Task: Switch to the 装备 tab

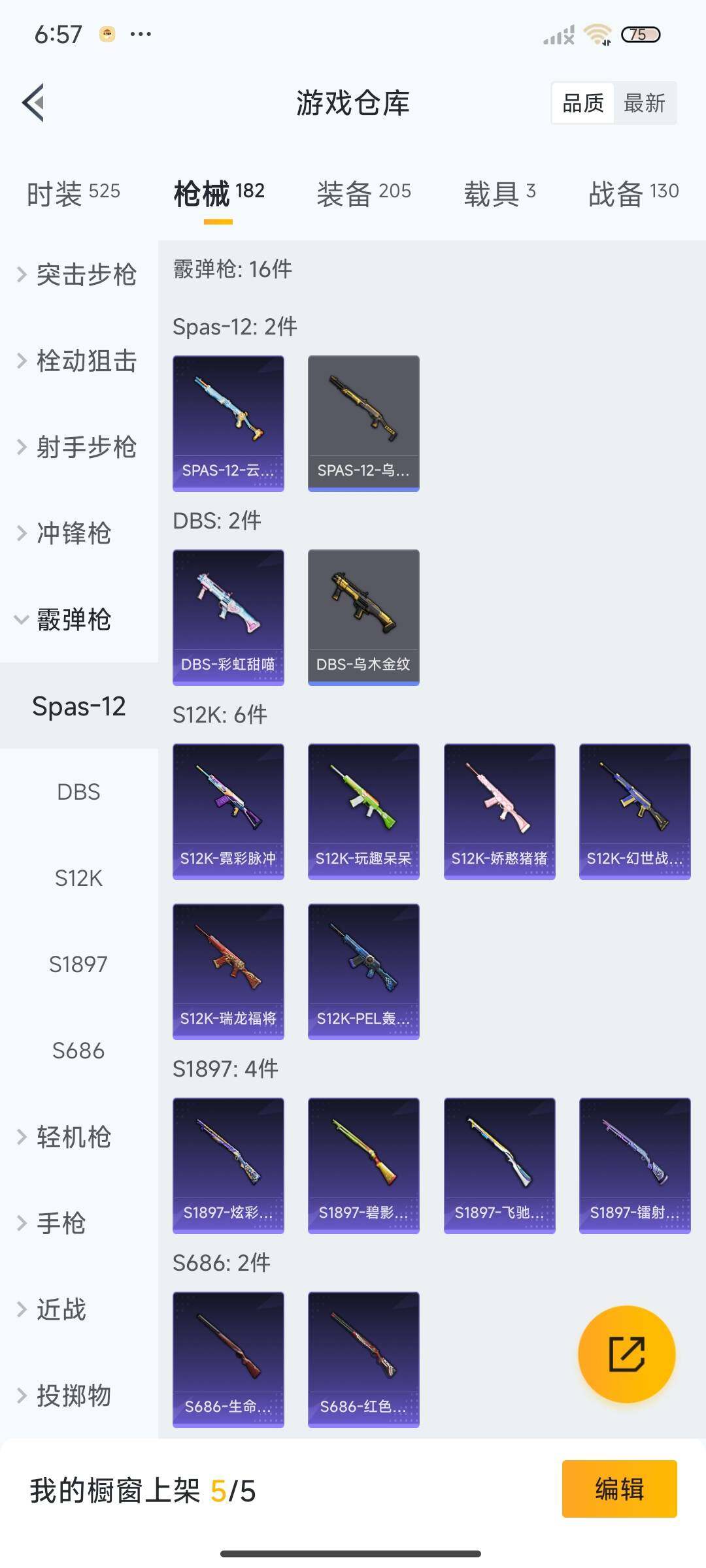Action: 363,193
